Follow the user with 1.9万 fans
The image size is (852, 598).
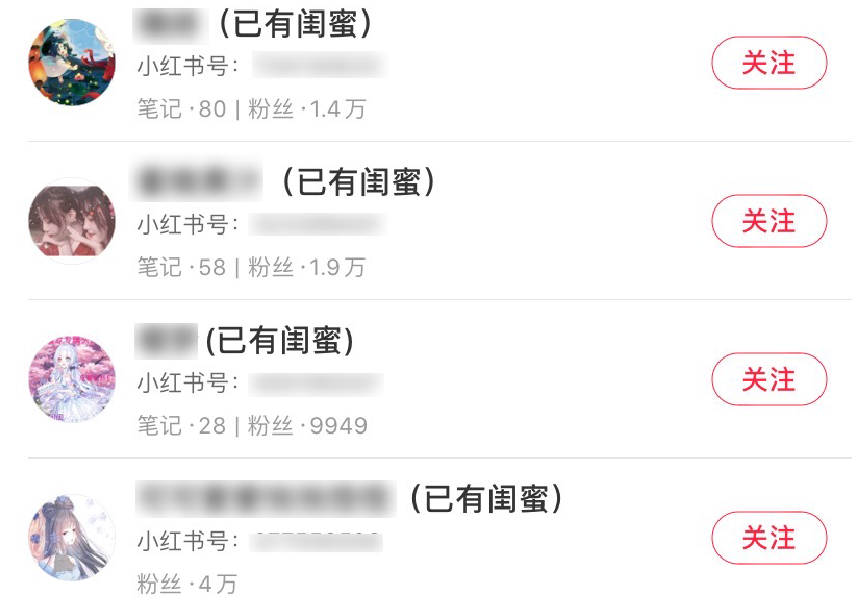(768, 221)
